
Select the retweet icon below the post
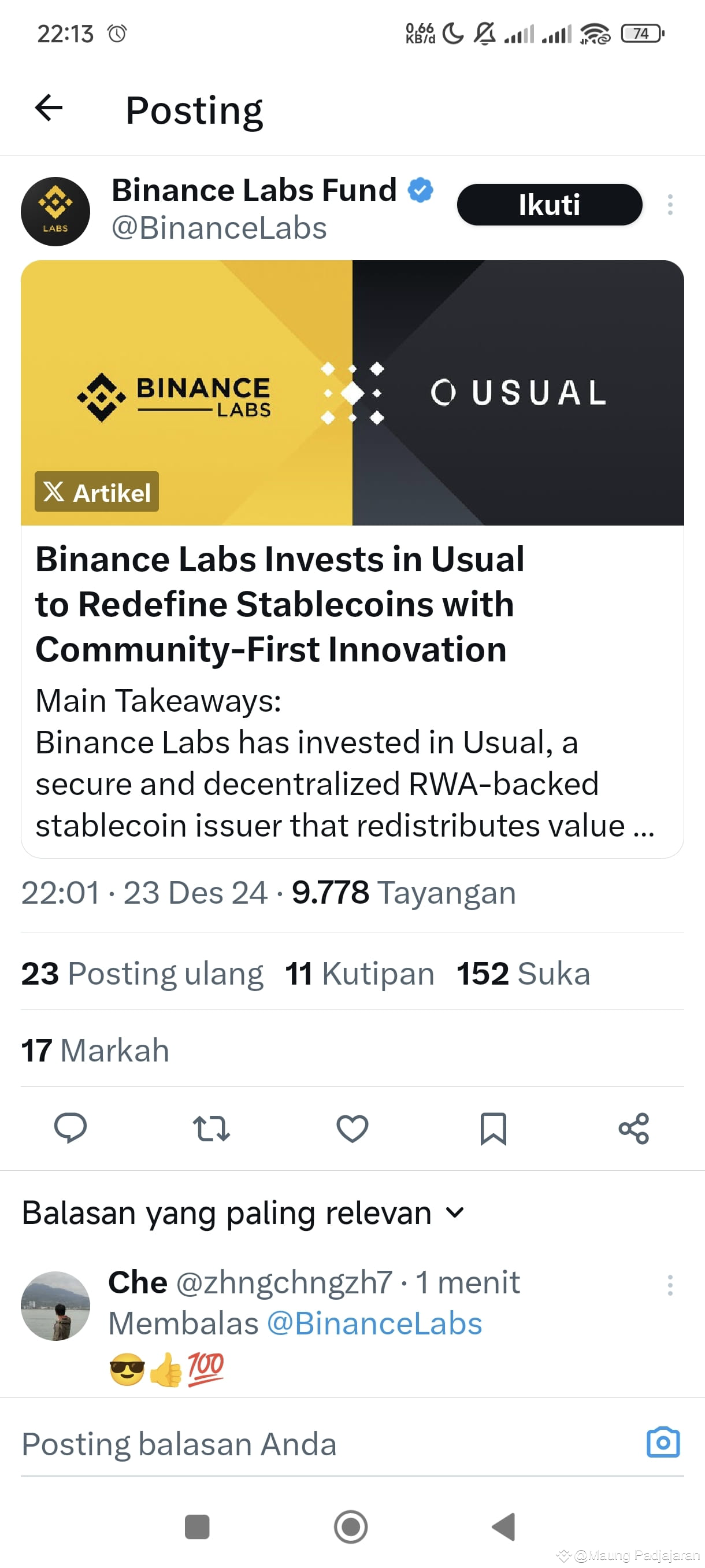(x=211, y=1129)
